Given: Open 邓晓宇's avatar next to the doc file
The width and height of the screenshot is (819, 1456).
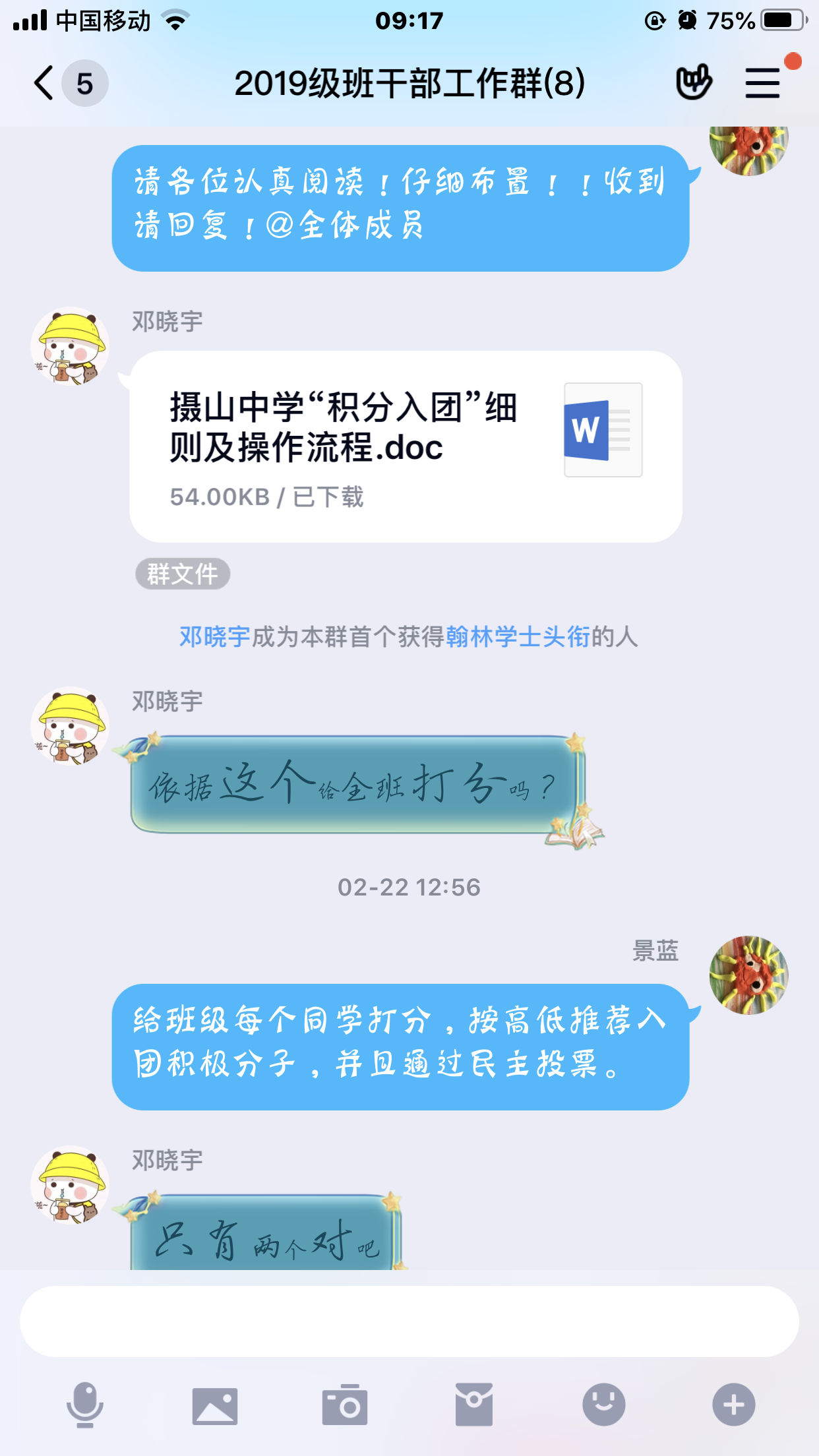Looking at the screenshot, I should coord(70,346).
